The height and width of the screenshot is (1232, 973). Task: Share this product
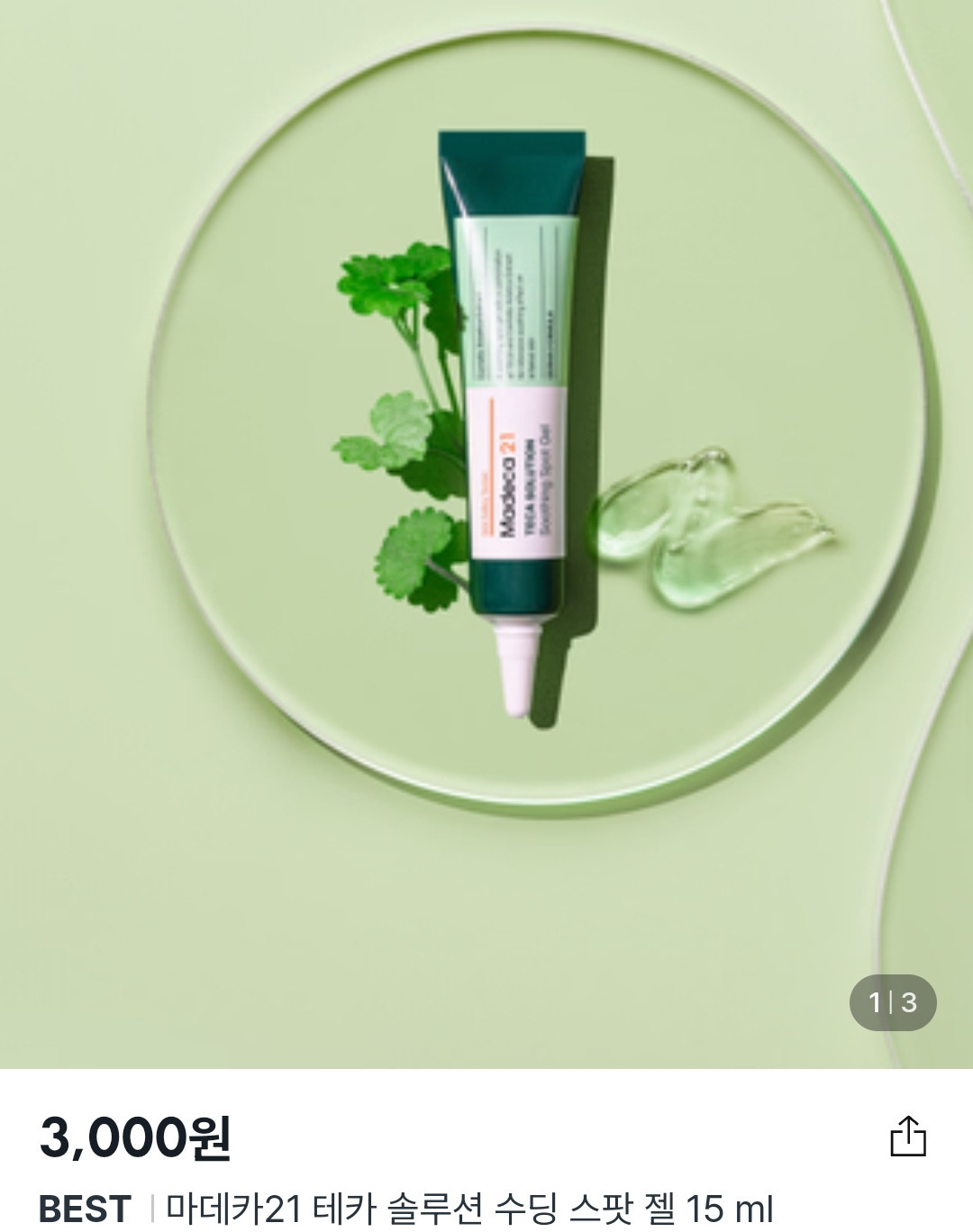[907, 1136]
